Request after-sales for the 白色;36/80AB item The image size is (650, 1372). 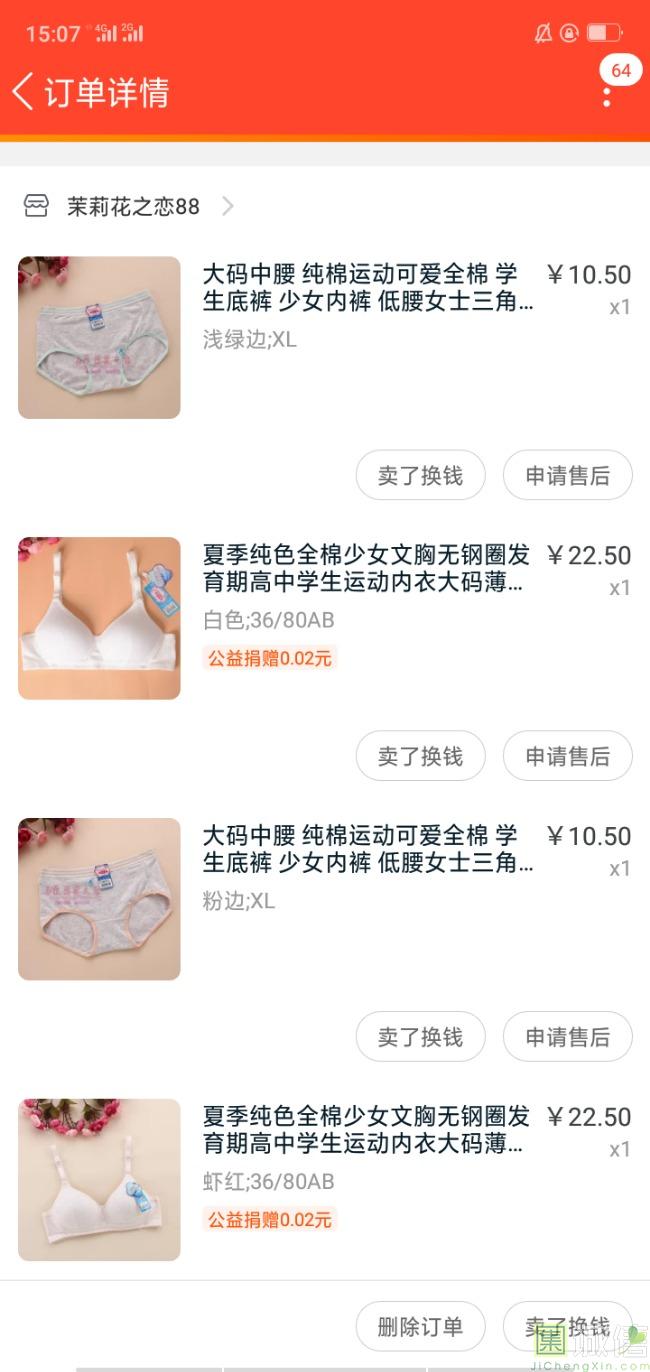tap(567, 757)
